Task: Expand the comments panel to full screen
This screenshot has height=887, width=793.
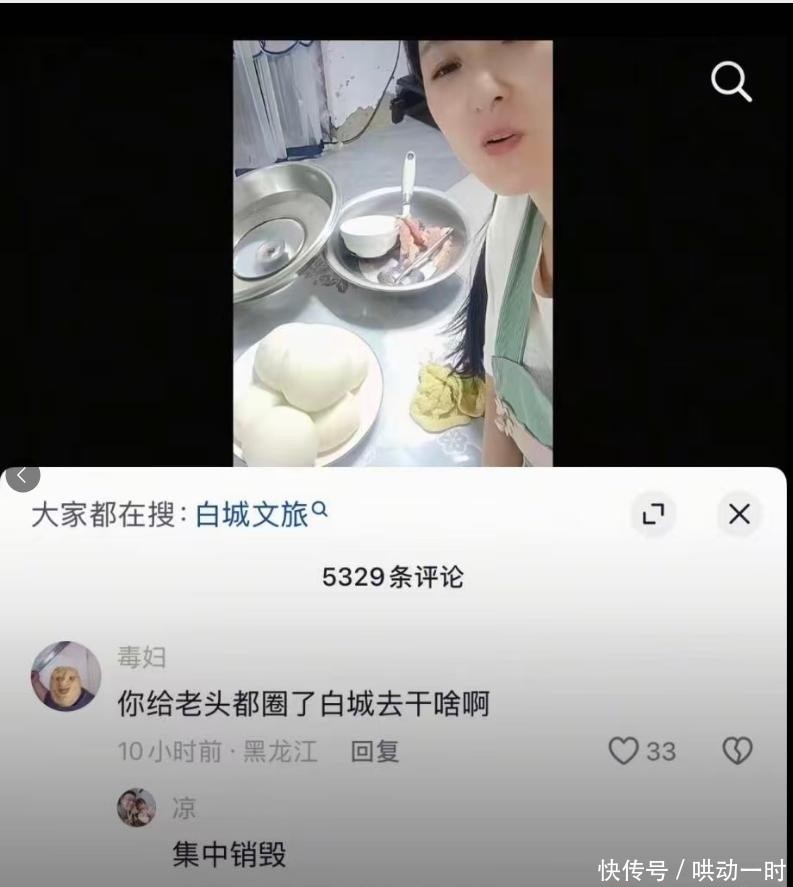Action: [653, 514]
